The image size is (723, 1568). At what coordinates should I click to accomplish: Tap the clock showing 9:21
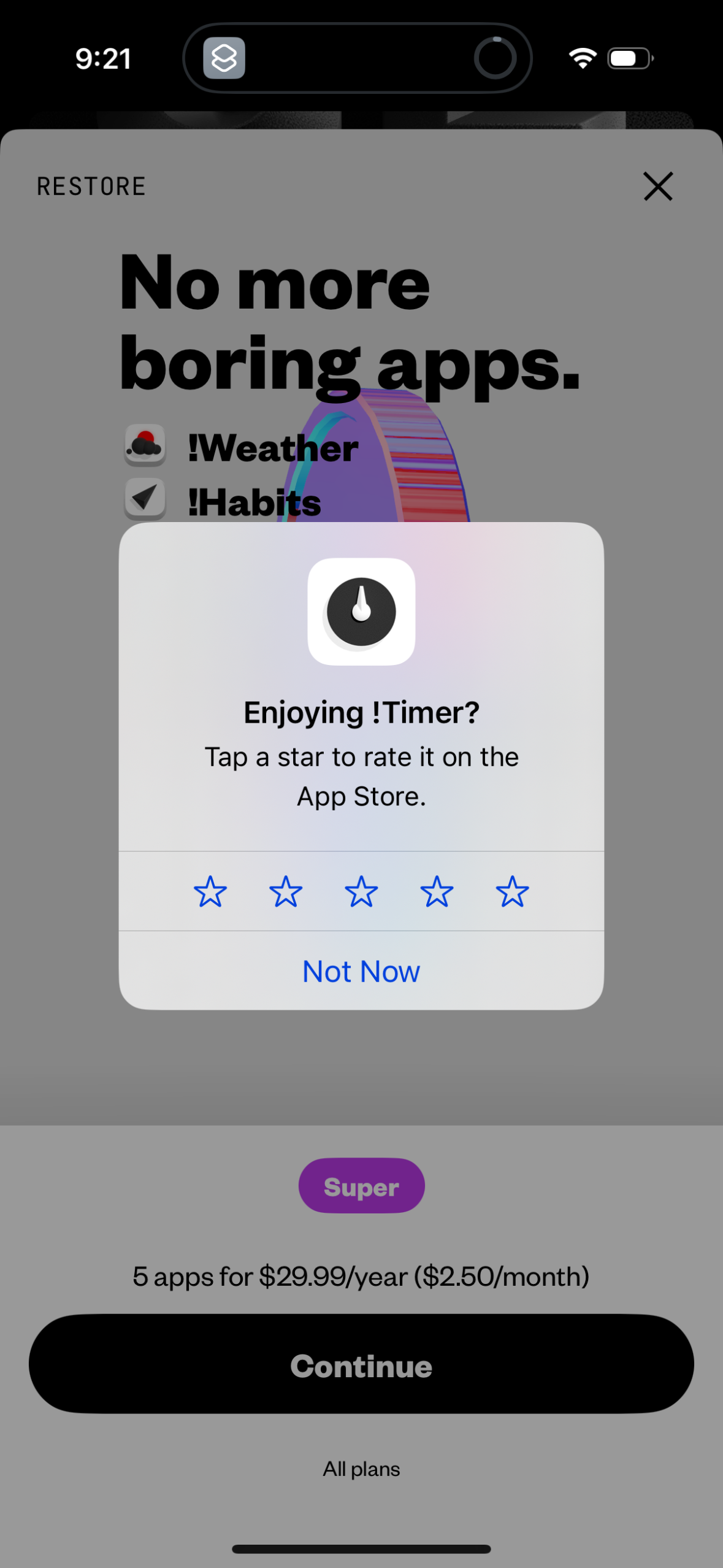pyautogui.click(x=102, y=58)
